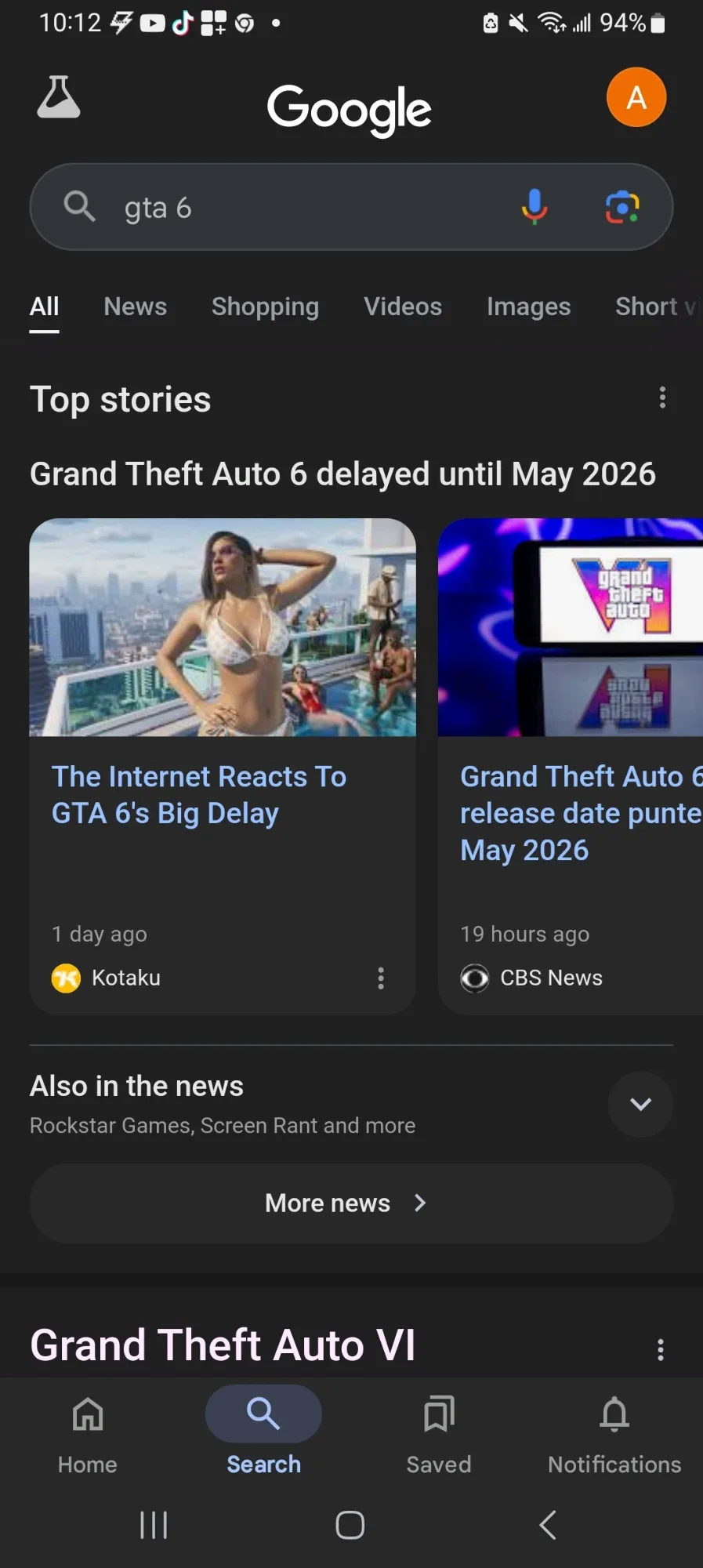Open Google Lens camera search
This screenshot has width=703, height=1568.
click(622, 207)
